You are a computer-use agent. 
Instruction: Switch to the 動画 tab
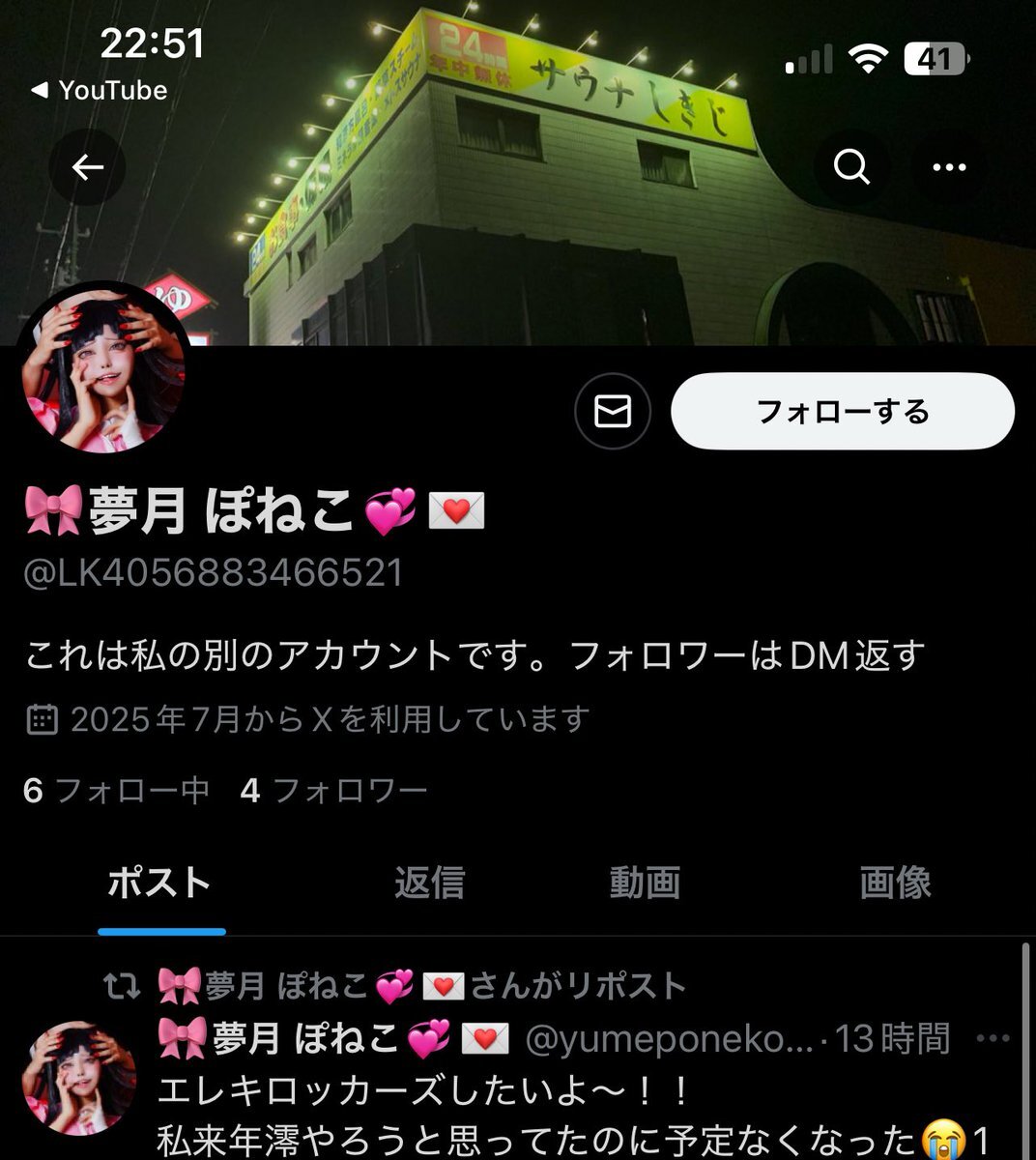(x=645, y=884)
